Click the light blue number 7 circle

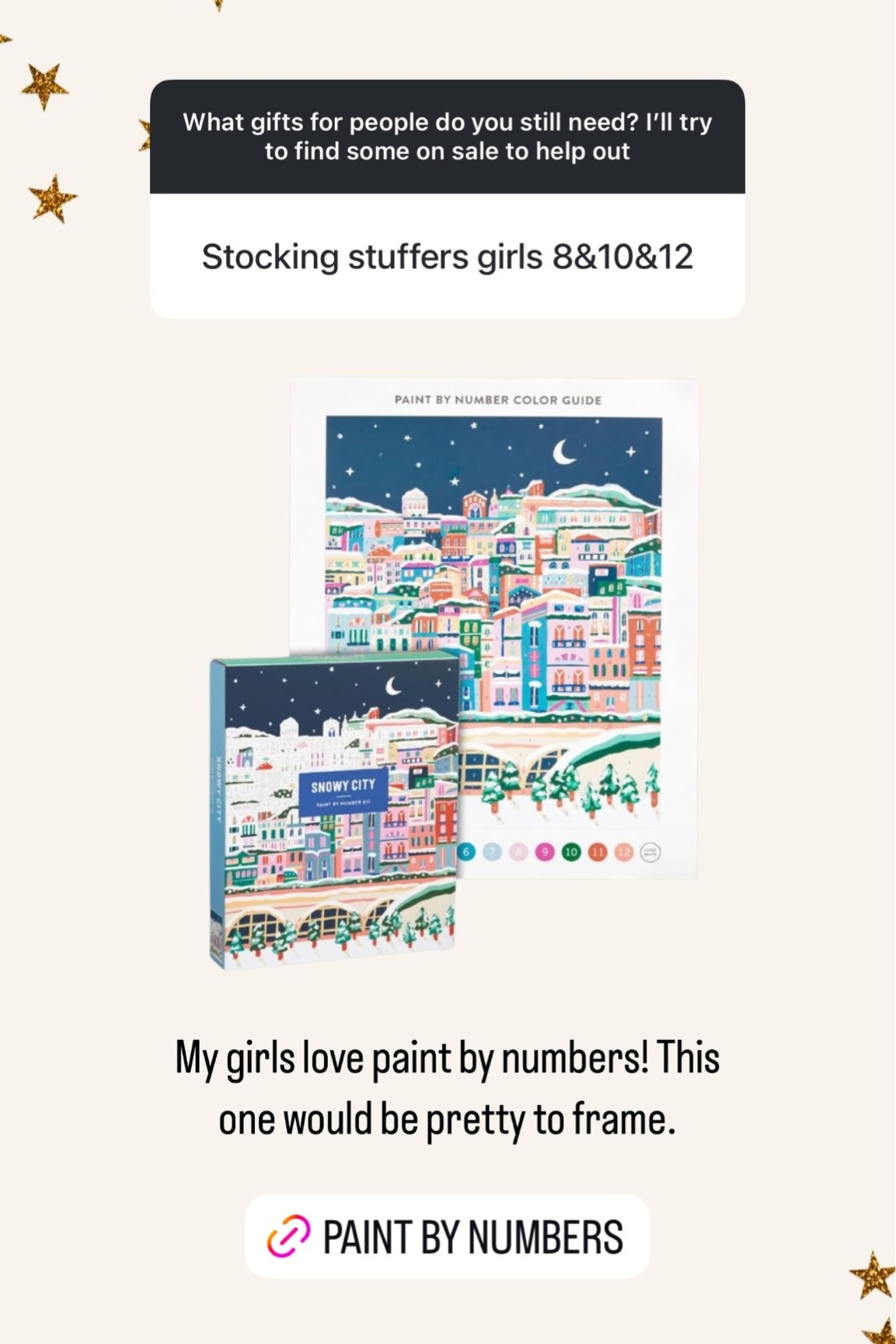[x=491, y=852]
